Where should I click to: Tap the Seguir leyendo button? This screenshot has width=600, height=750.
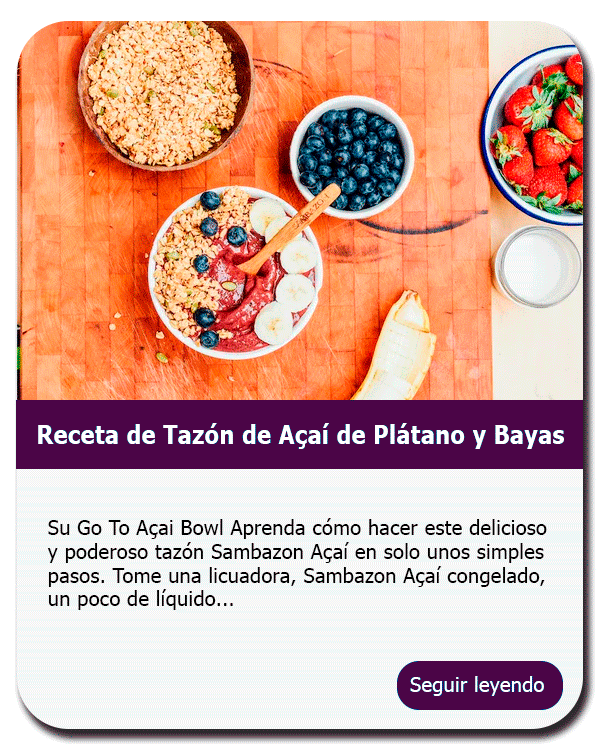479,686
